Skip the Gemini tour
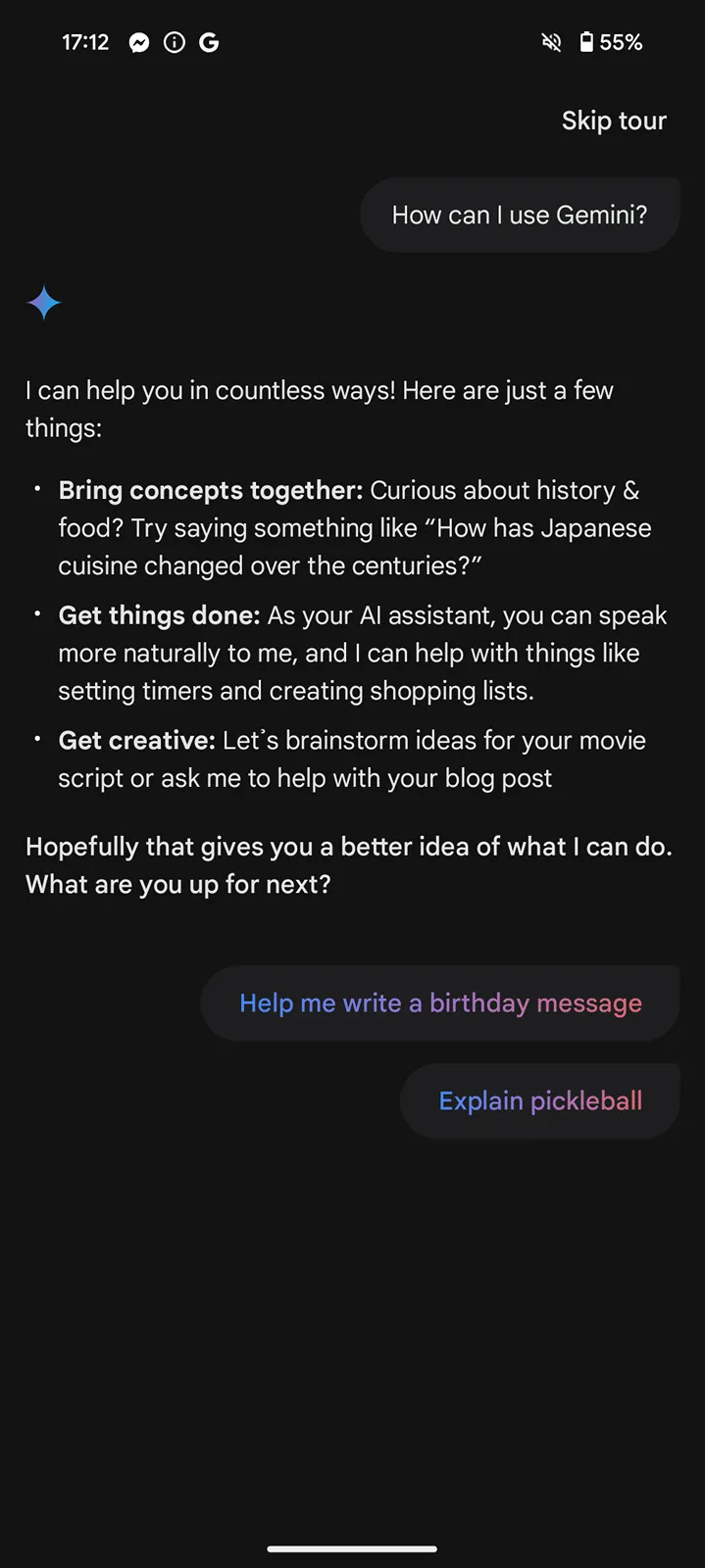This screenshot has height=1568, width=705. 614,121
